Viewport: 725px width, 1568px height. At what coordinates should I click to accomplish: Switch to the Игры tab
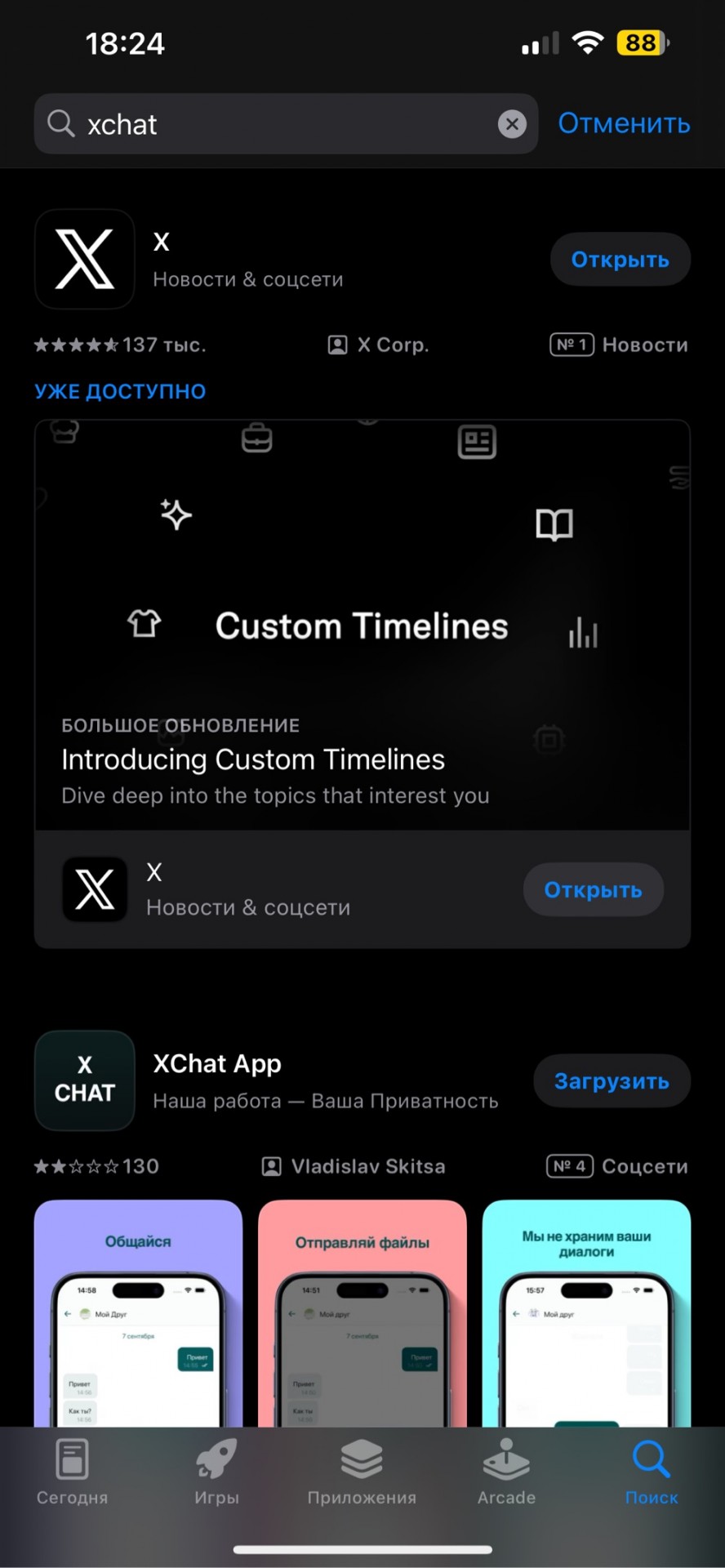pyautogui.click(x=216, y=1472)
